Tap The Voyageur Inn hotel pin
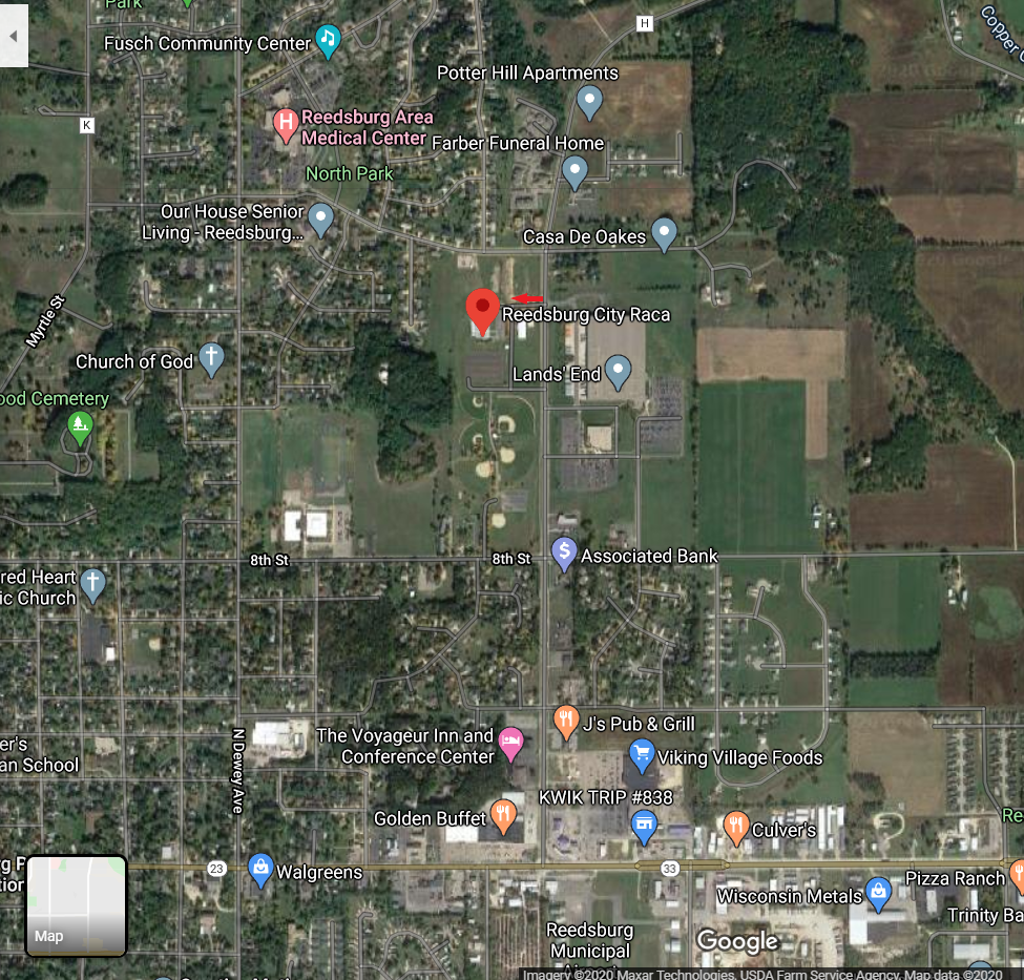 coord(511,743)
